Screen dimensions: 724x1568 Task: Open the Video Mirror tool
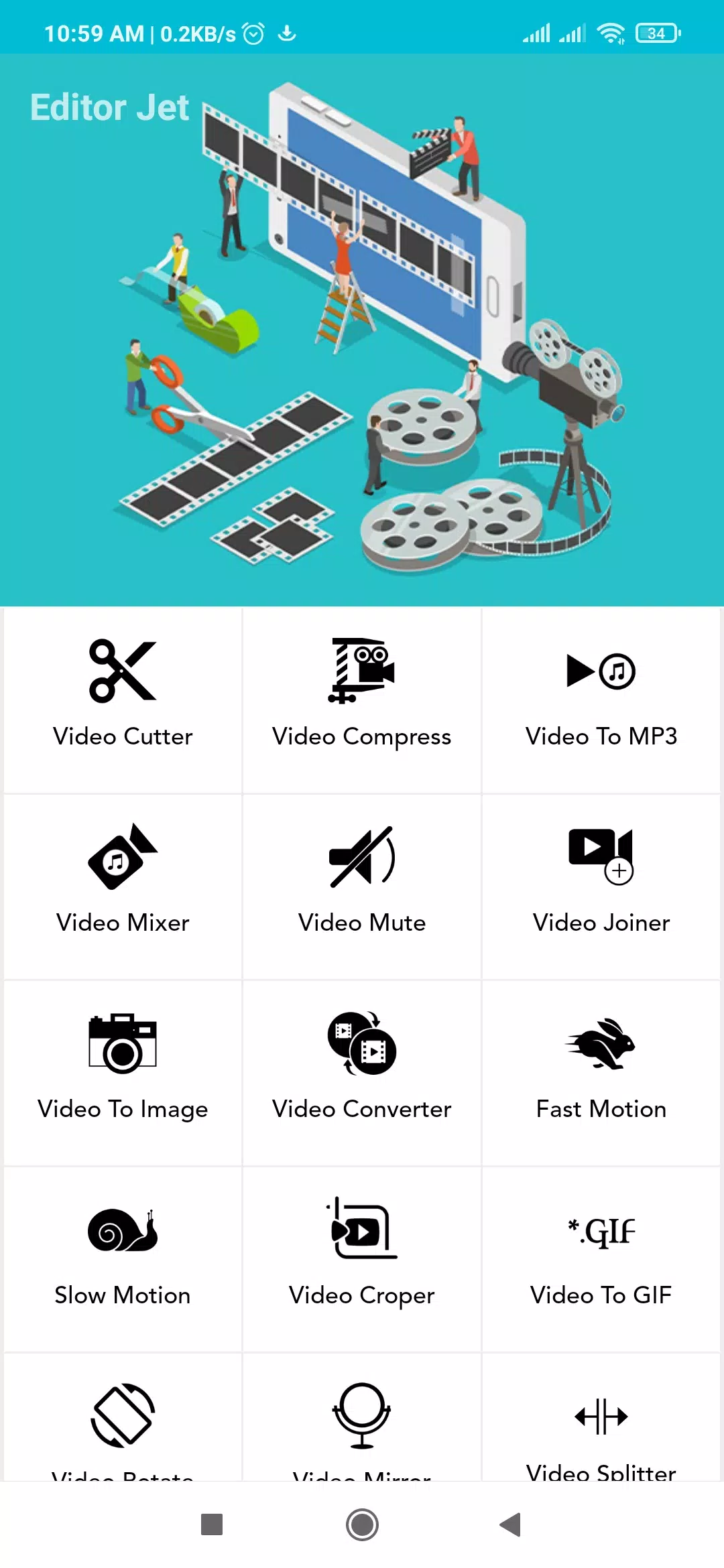pyautogui.click(x=361, y=1421)
